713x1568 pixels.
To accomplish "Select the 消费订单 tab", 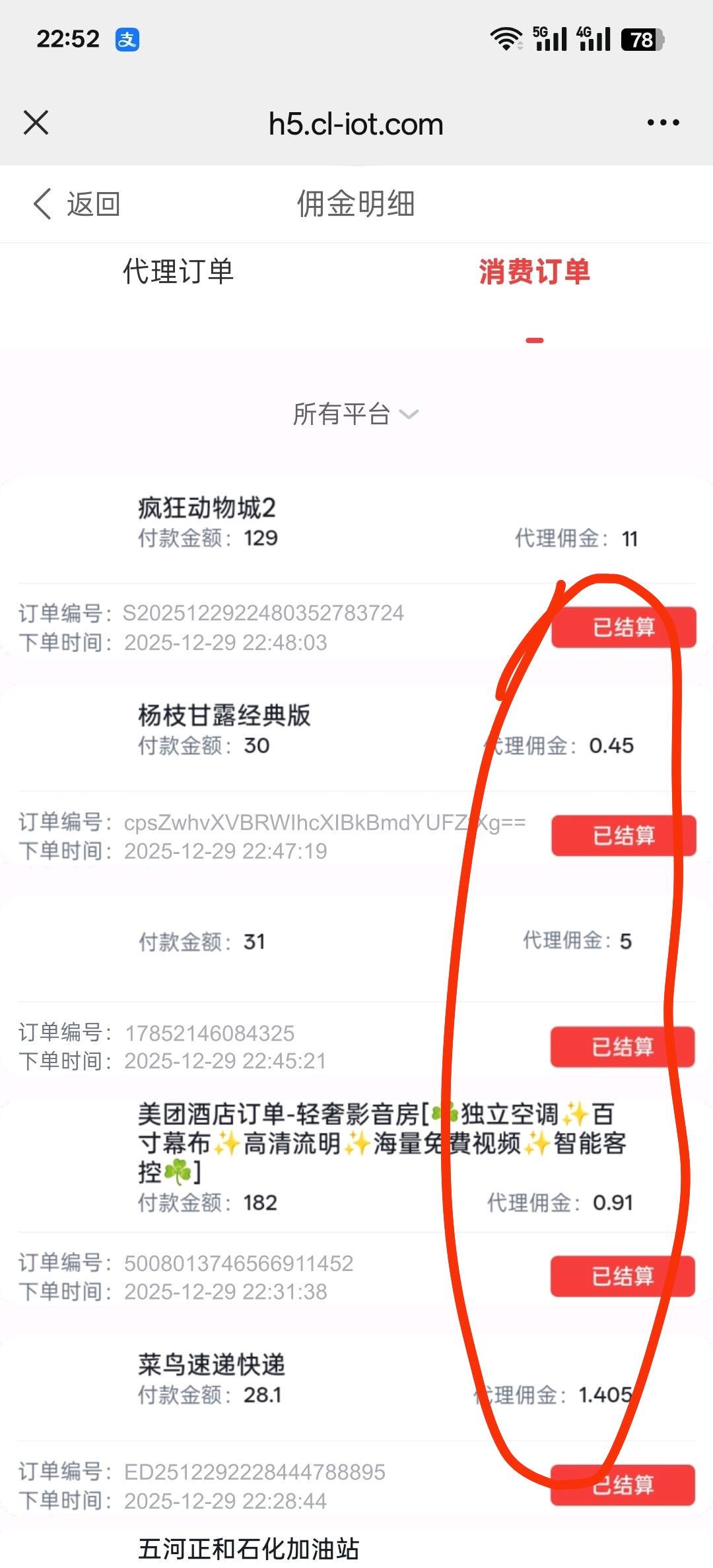I will click(x=534, y=272).
